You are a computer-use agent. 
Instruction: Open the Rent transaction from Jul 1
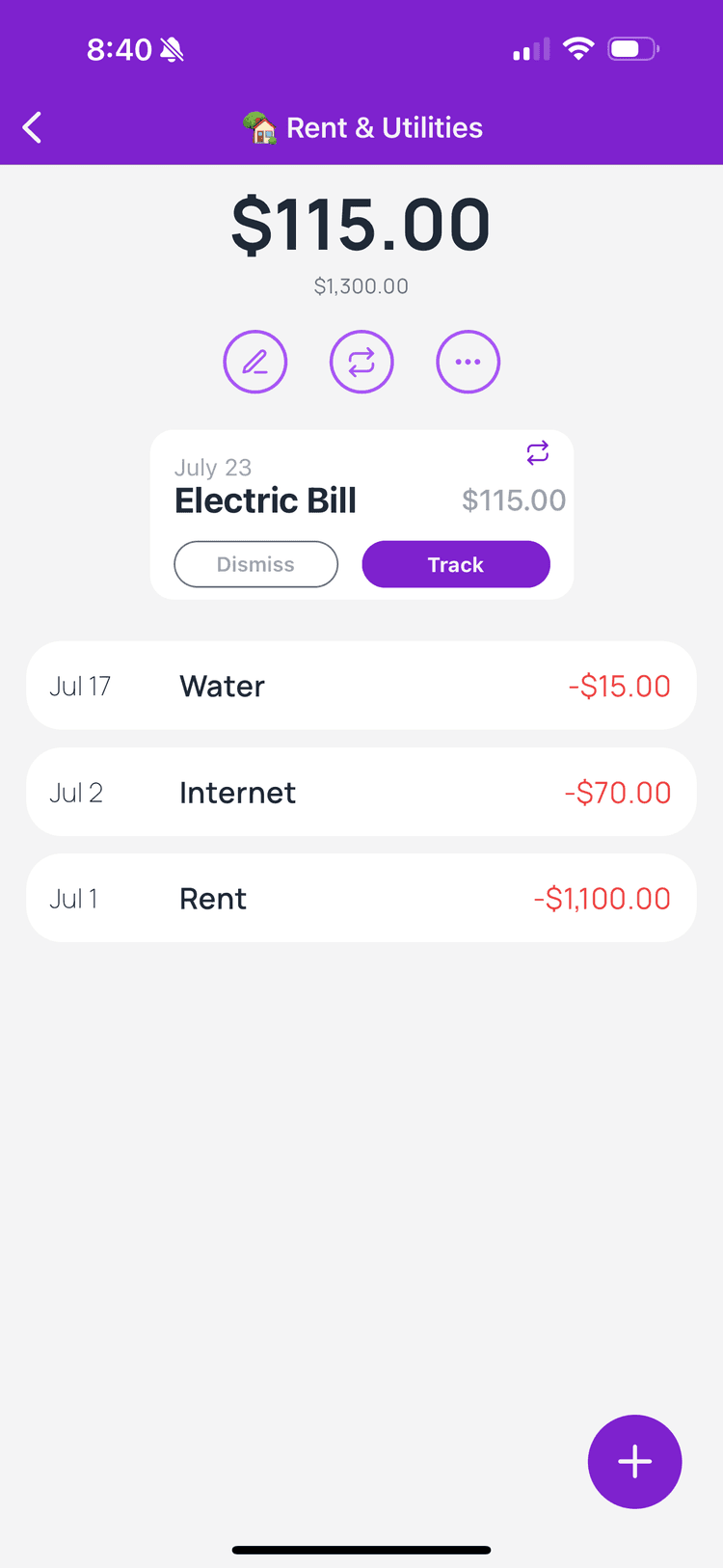pyautogui.click(x=361, y=898)
